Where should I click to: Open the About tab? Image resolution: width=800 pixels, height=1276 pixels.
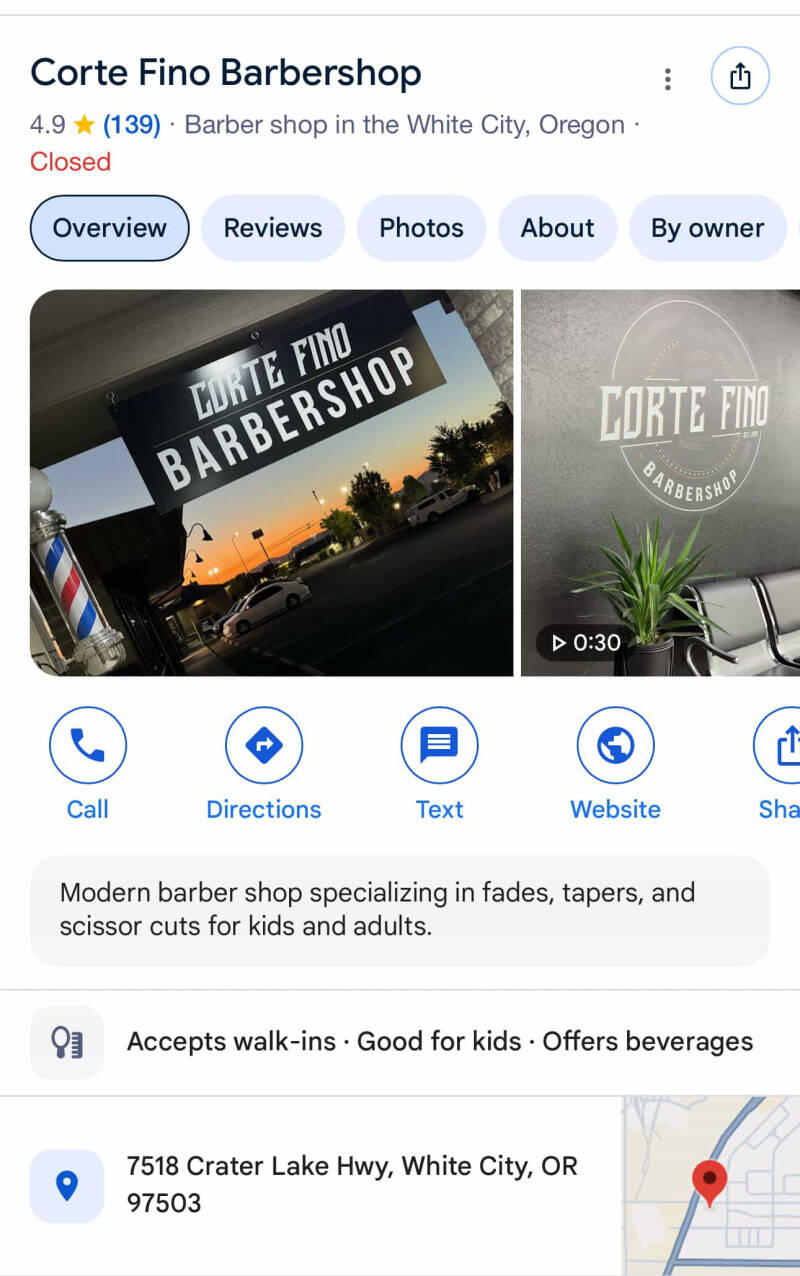coord(557,228)
